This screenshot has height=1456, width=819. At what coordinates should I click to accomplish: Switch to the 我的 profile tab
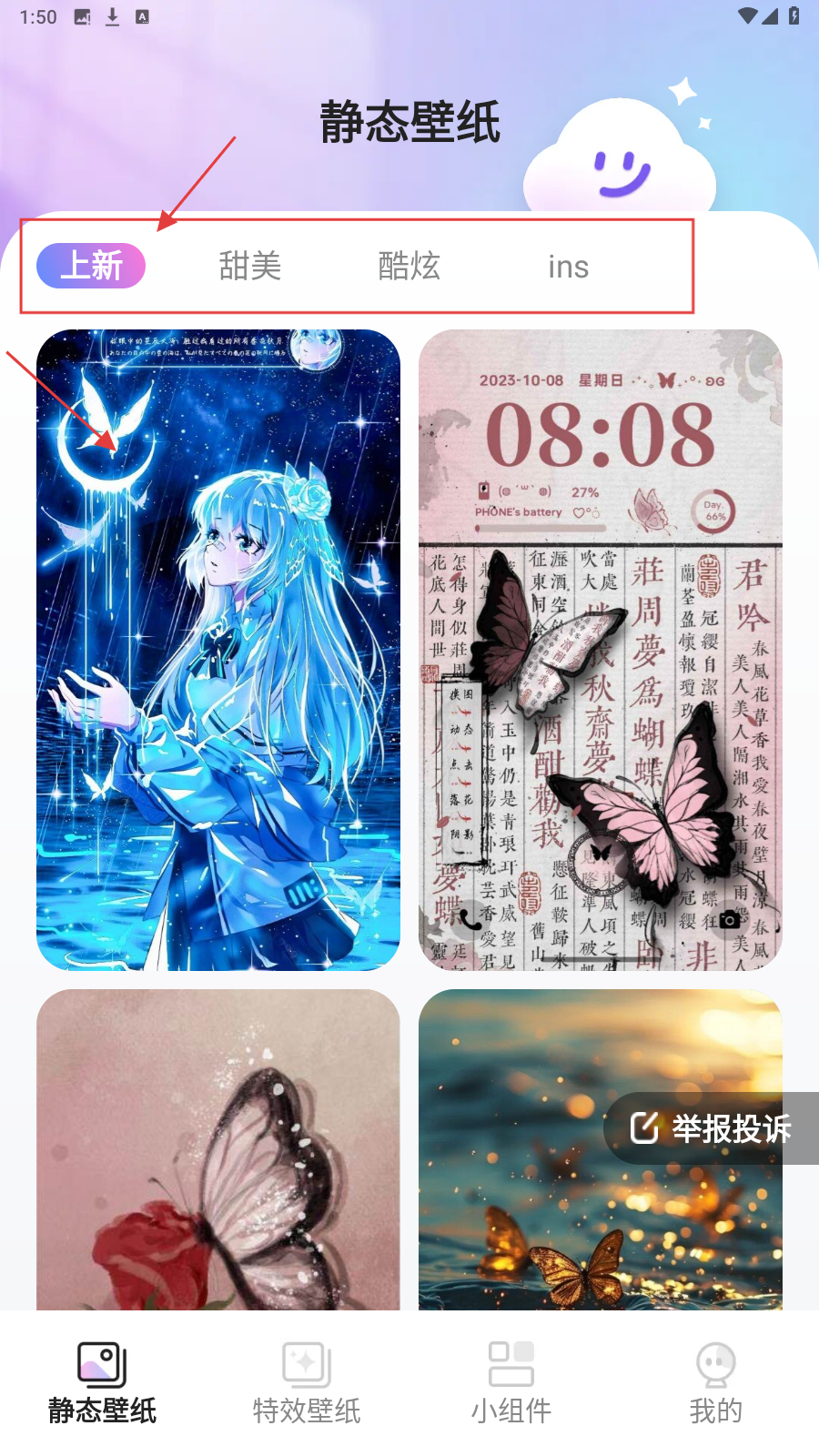coord(716,1382)
